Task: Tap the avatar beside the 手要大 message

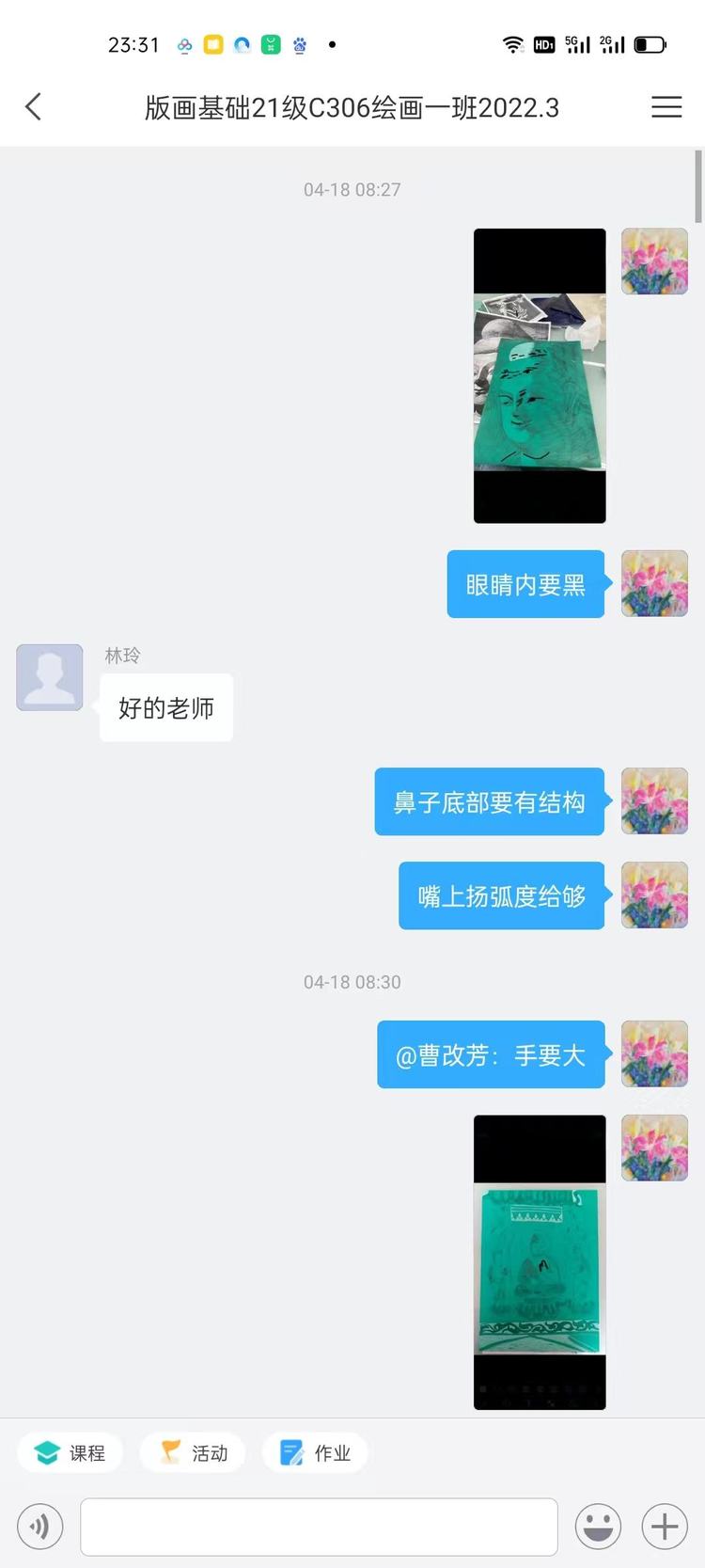Action: 654,1053
